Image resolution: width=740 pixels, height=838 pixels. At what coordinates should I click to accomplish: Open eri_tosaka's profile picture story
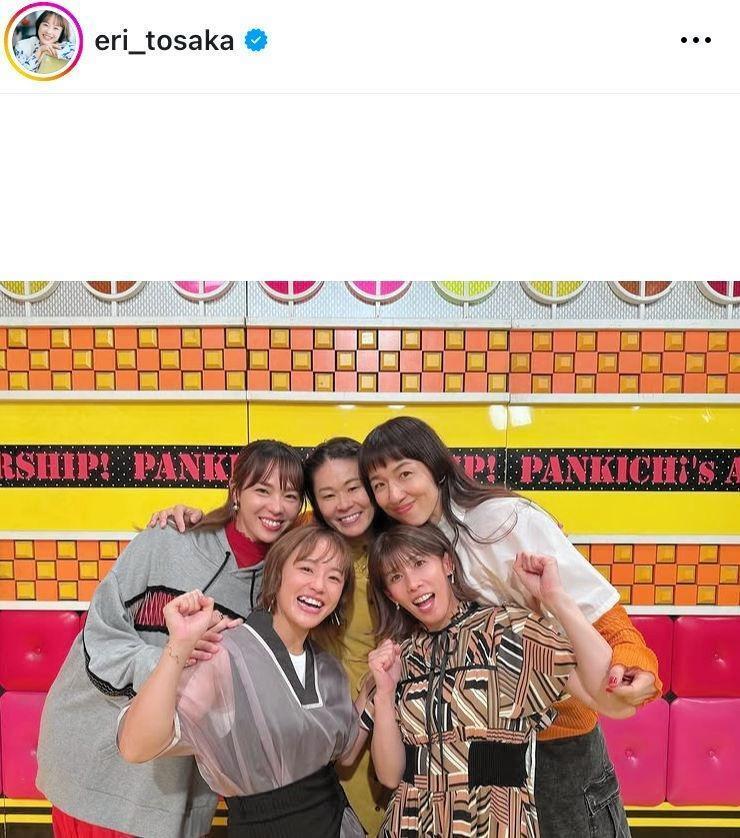[x=43, y=41]
